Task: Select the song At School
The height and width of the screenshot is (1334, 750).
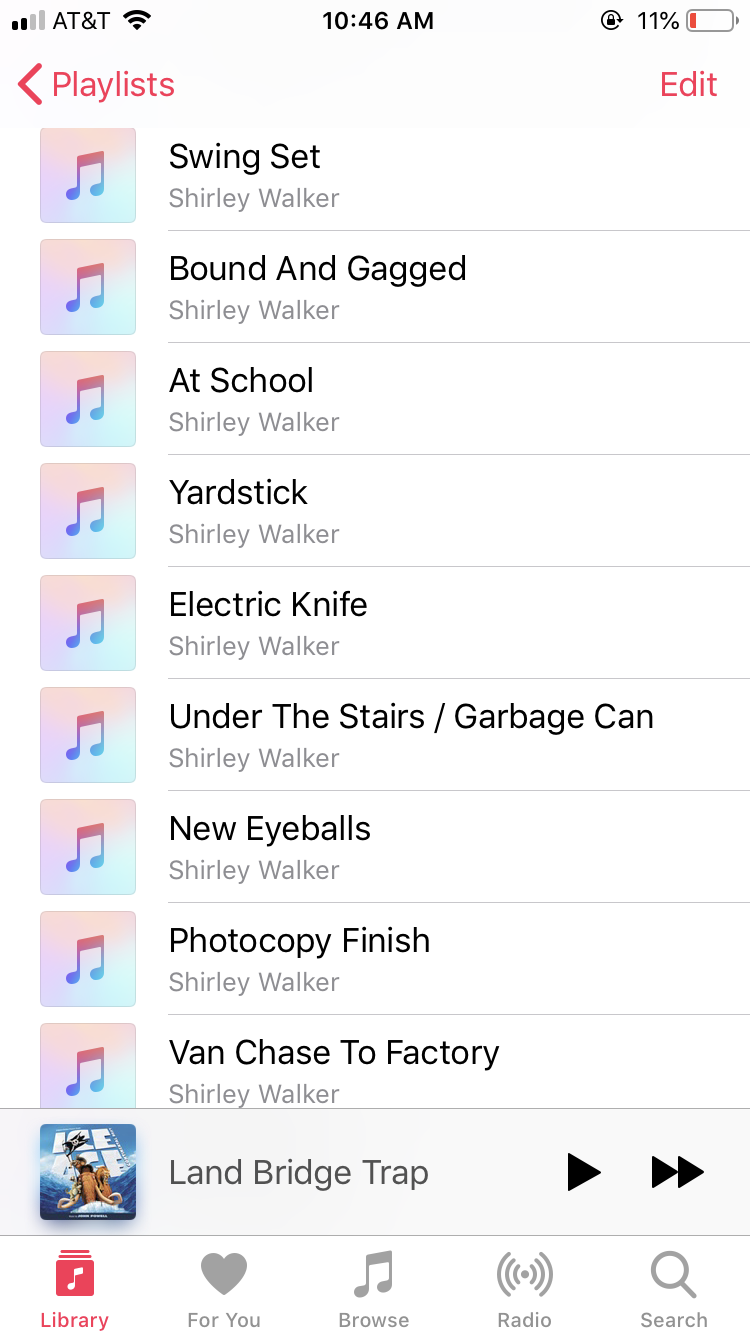Action: 375,399
